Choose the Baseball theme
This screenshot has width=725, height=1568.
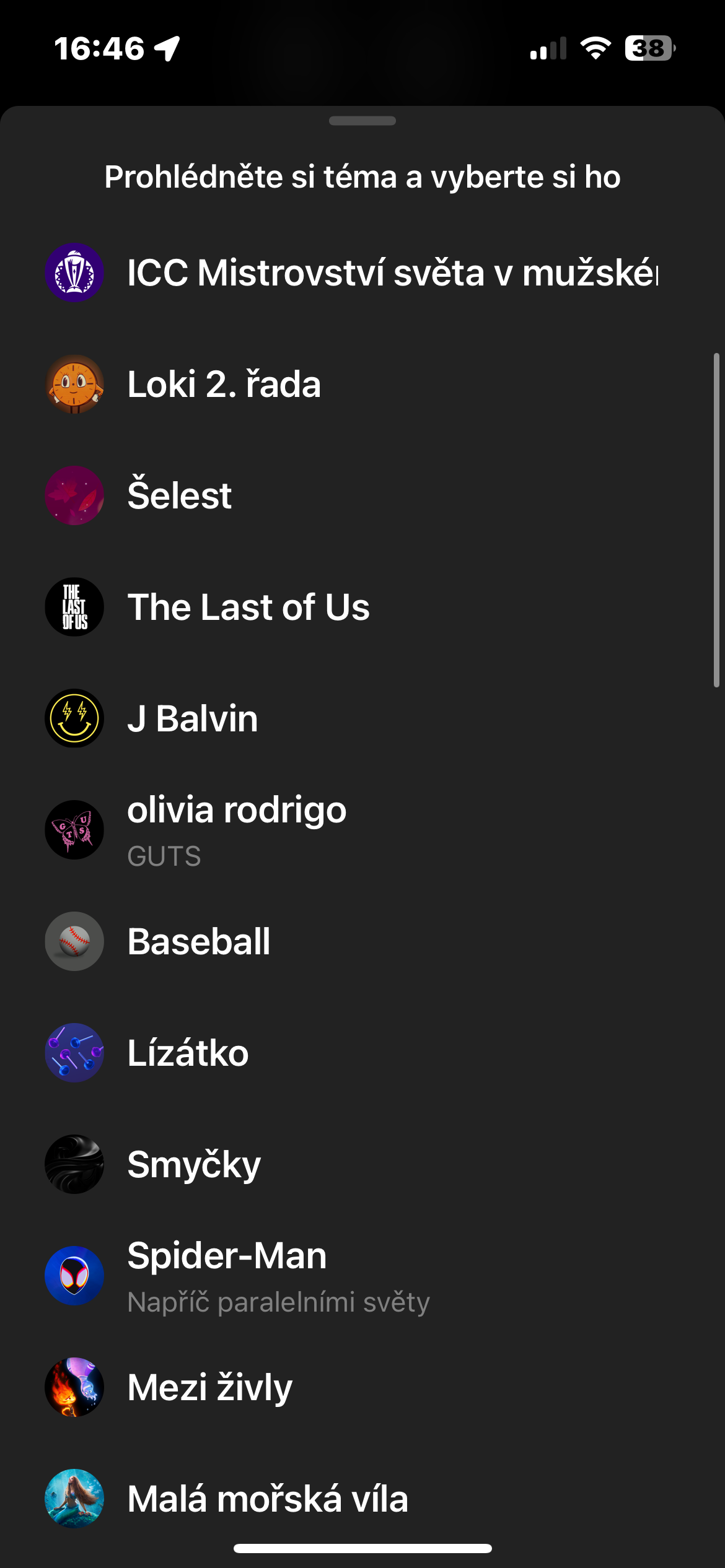click(x=362, y=941)
